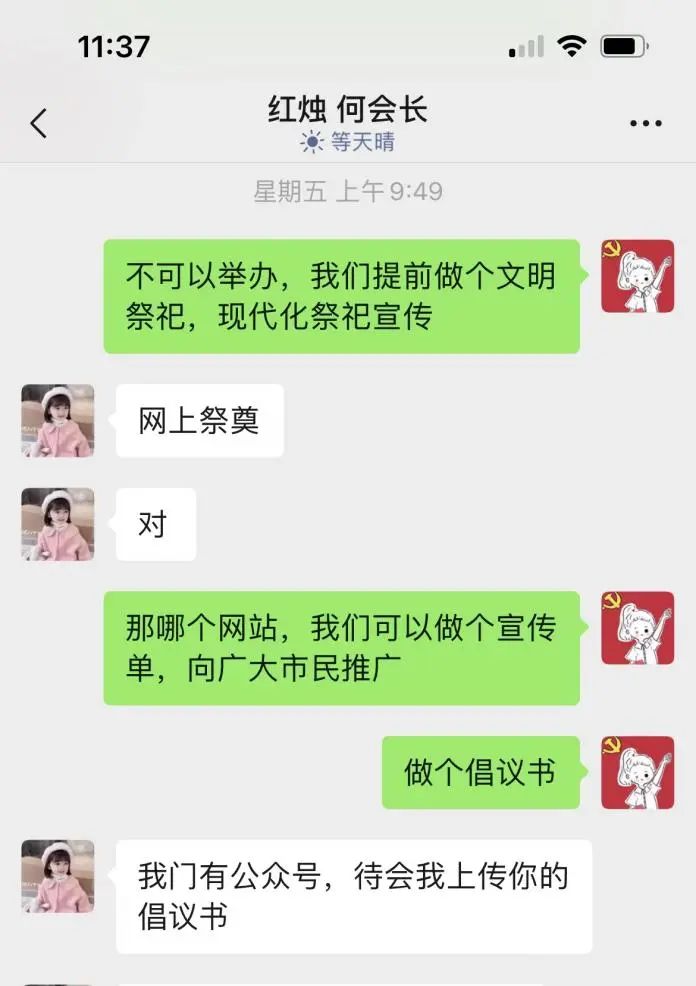
Task: Open avatar beside "我们有公众号" message
Action: click(58, 876)
